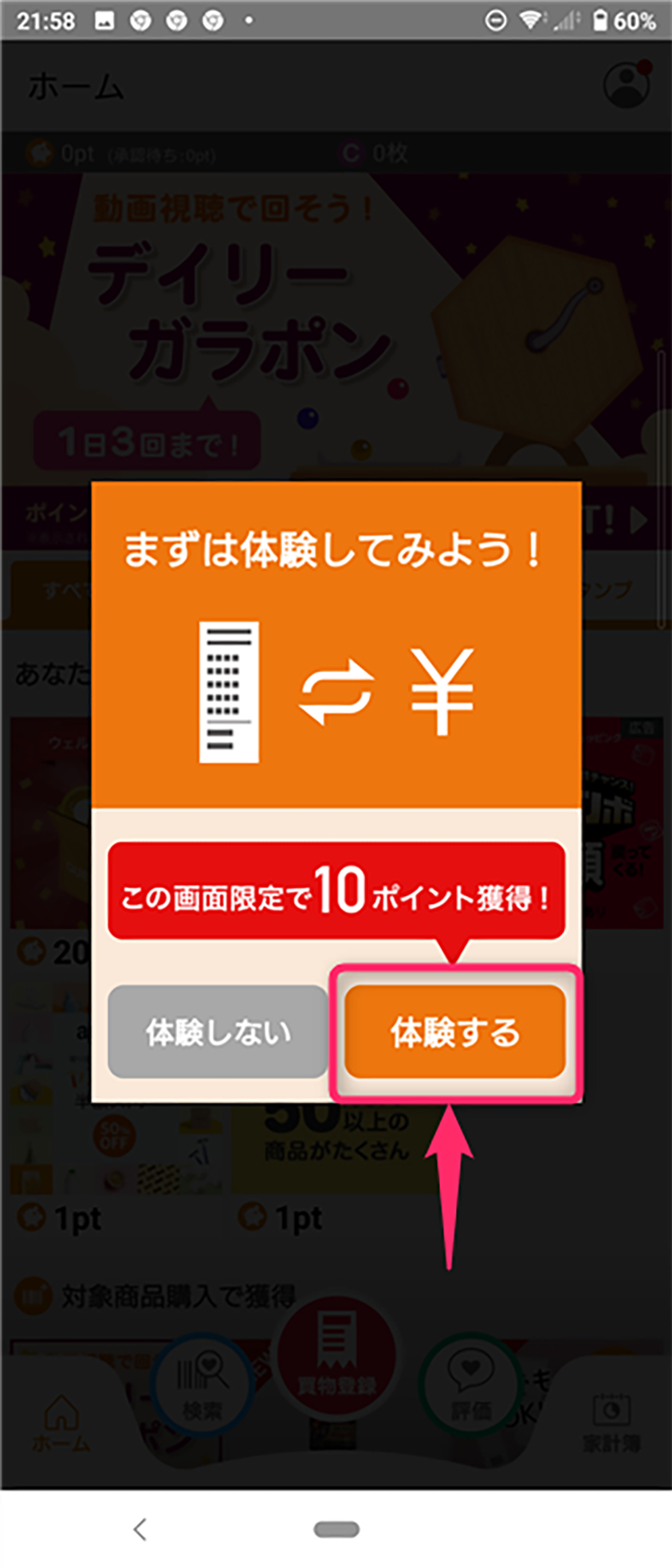Decline with the 体験しない button
The width and height of the screenshot is (672, 1568).
coord(218,1032)
